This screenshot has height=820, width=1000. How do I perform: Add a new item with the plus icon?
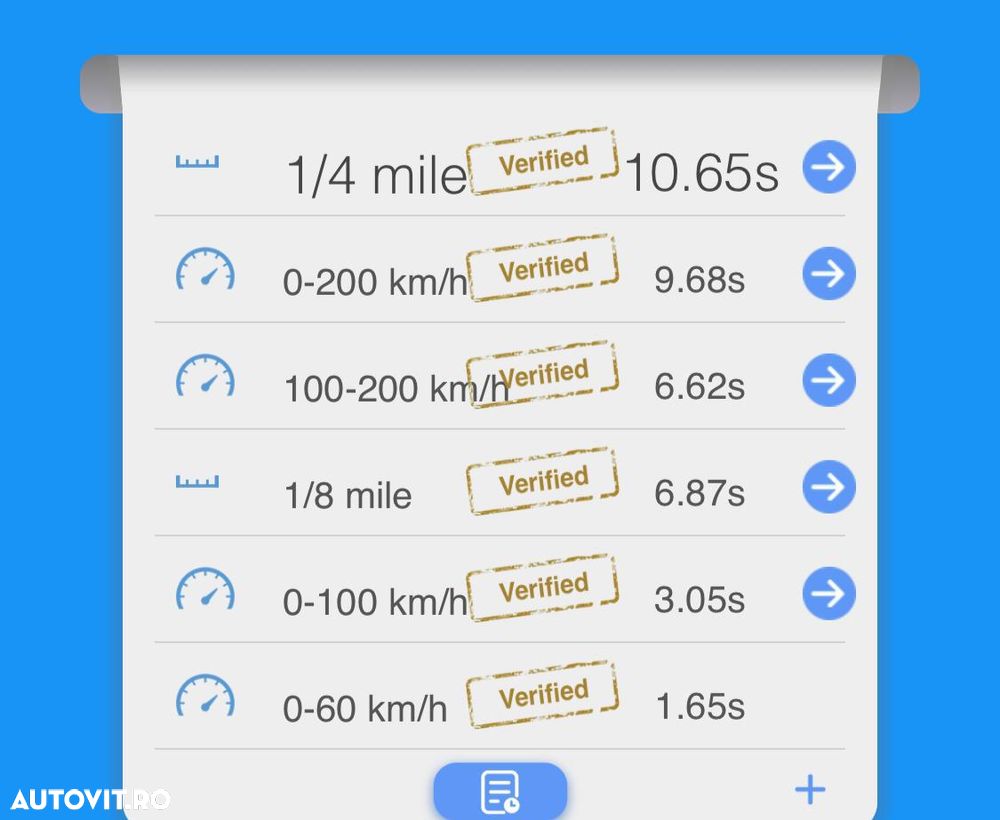810,790
